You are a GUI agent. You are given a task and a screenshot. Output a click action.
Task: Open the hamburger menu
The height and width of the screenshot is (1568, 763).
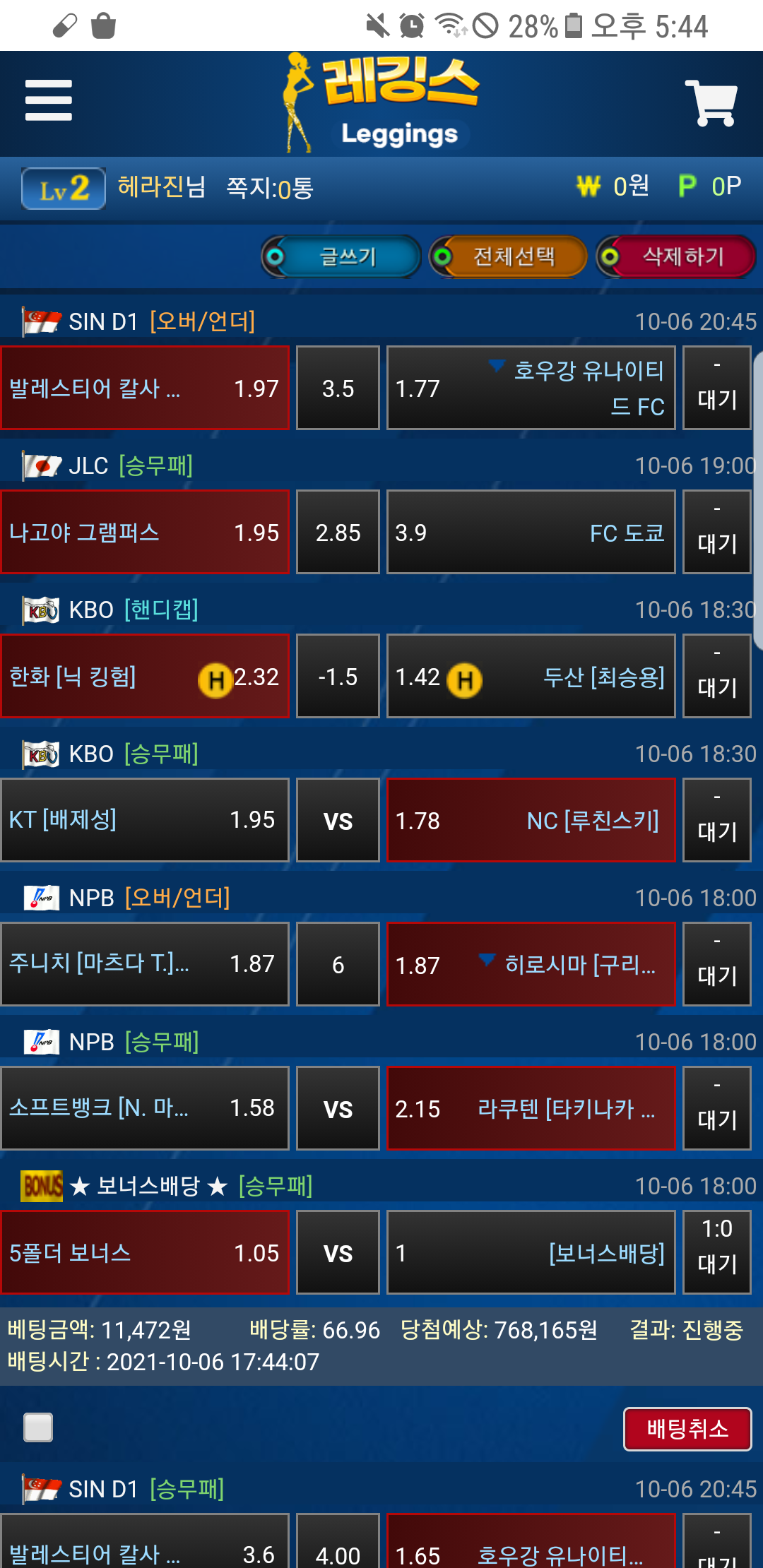click(48, 100)
